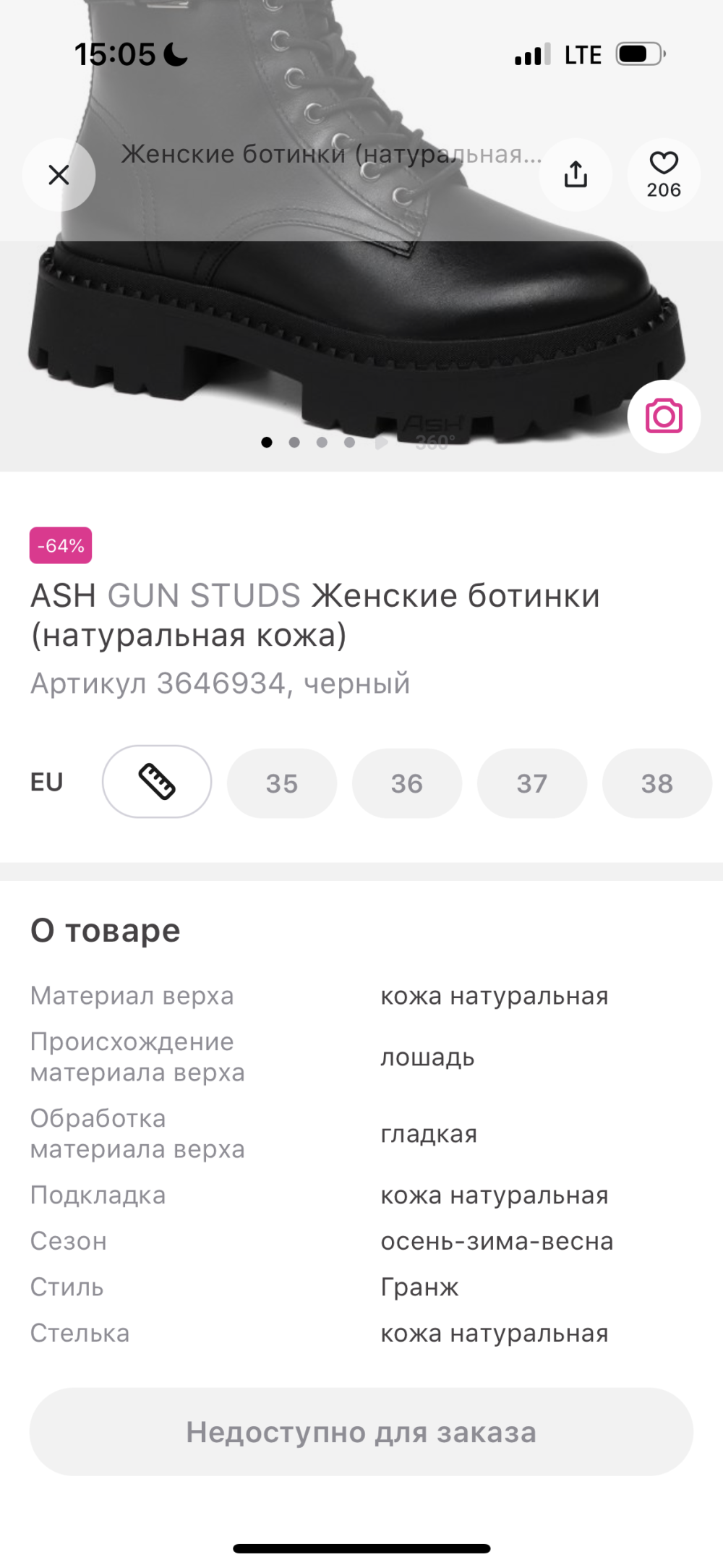Screen dimensions: 723x1568
Task: Tap the EU size system label
Action: pos(46,782)
